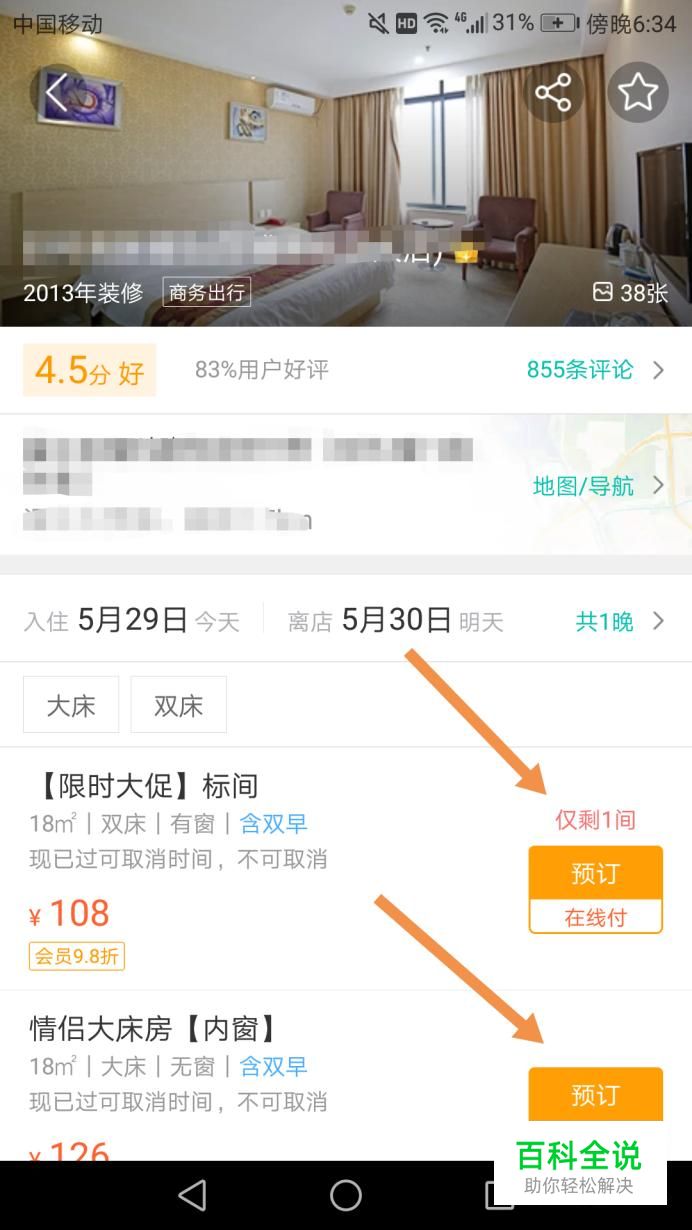Favorite this hotel with the star icon

637,93
